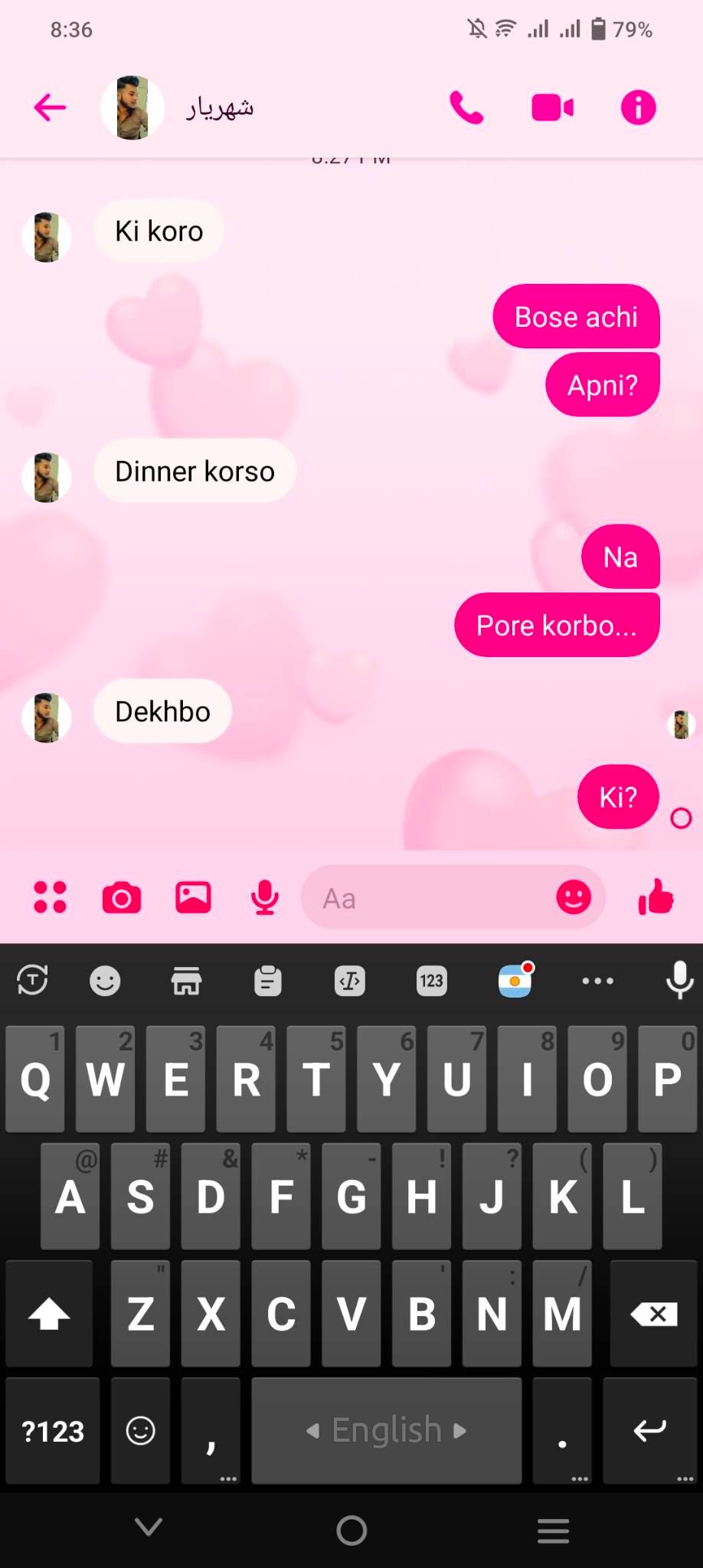Image resolution: width=703 pixels, height=1568 pixels.
Task: Open conversation info details
Action: click(638, 108)
